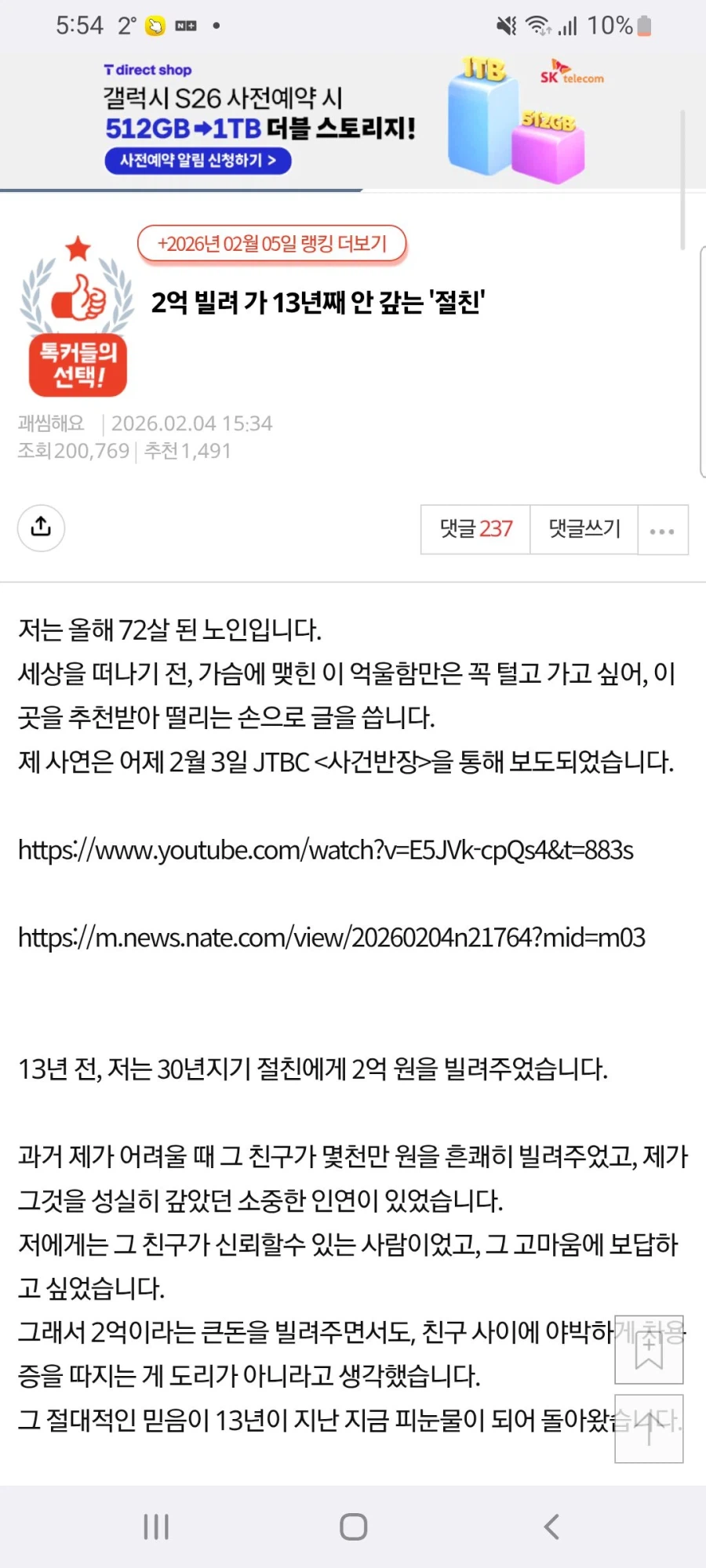This screenshot has height=1568, width=706.
Task: Open the YouTube video link
Action: tap(326, 850)
